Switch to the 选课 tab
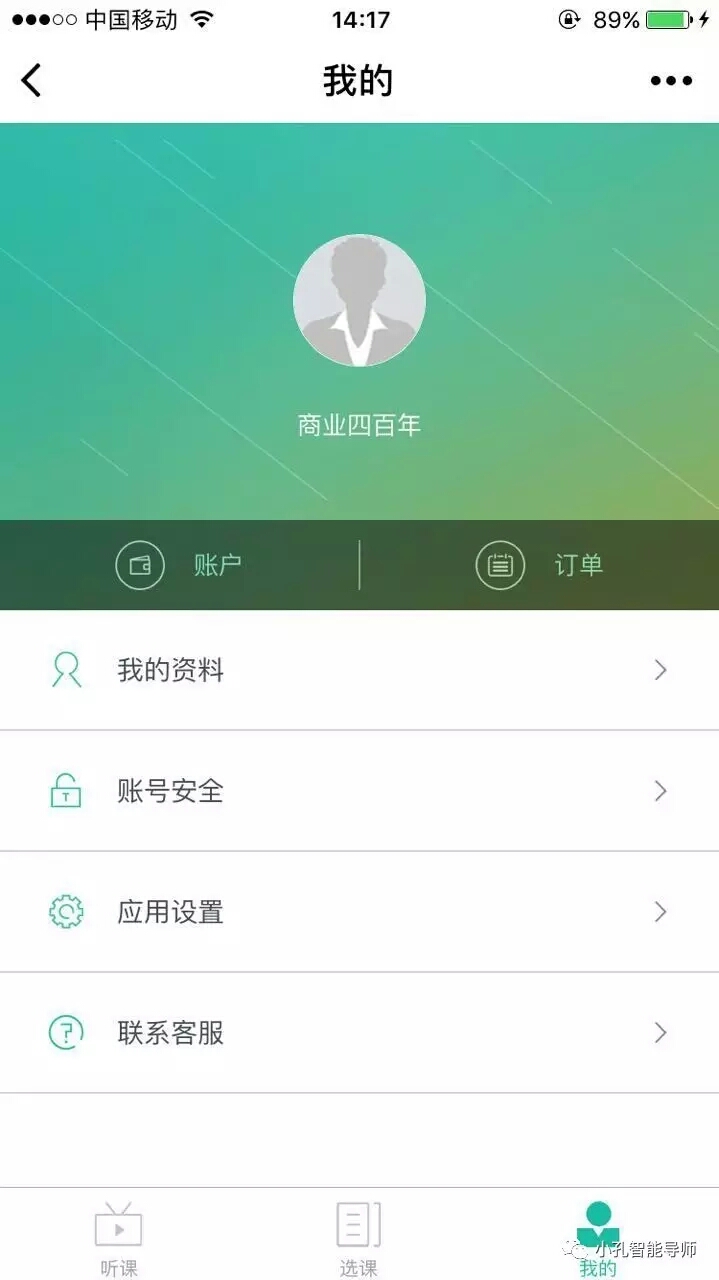The height and width of the screenshot is (1280, 719). 358,1238
